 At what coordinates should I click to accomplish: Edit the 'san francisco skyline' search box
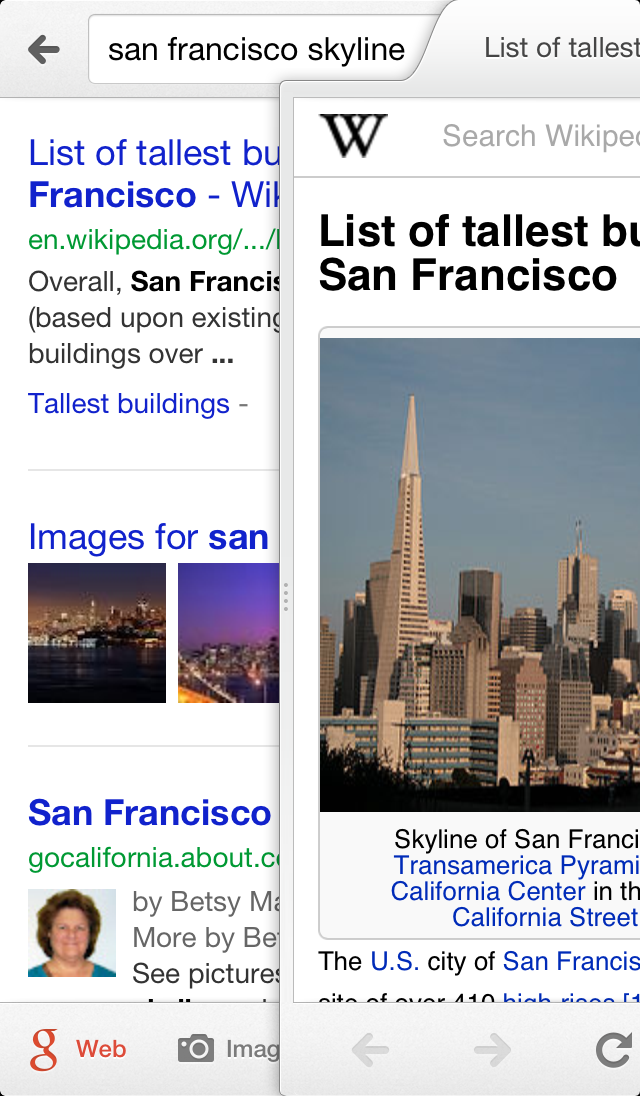tap(256, 49)
